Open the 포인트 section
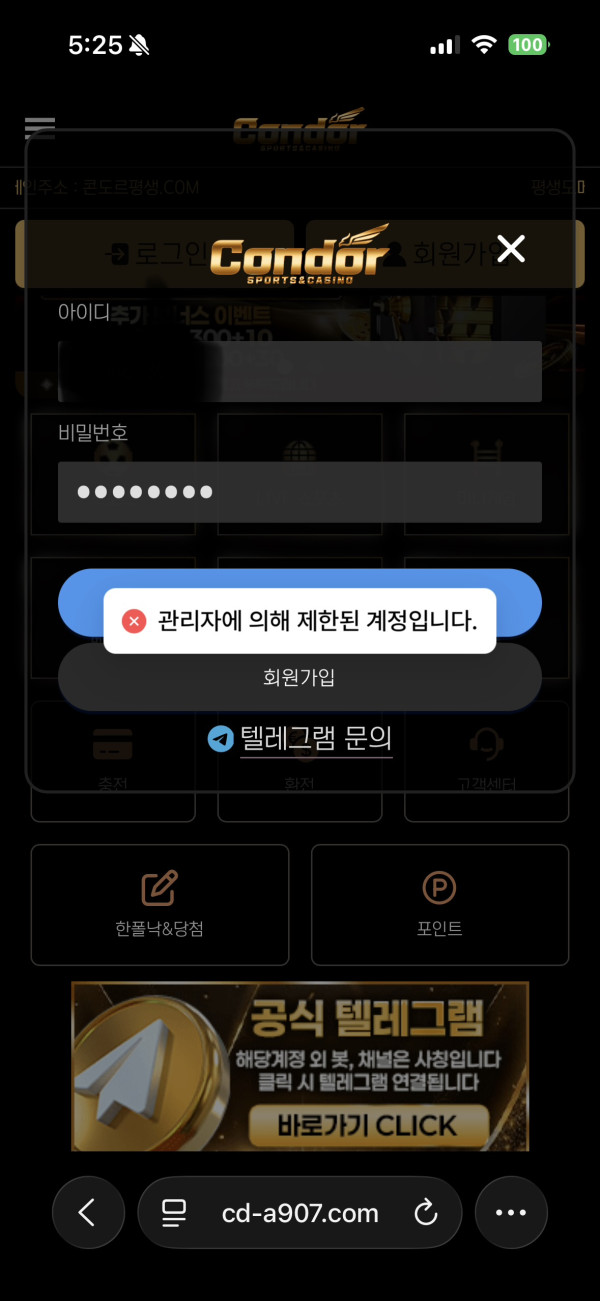The image size is (600, 1301). pyautogui.click(x=440, y=904)
